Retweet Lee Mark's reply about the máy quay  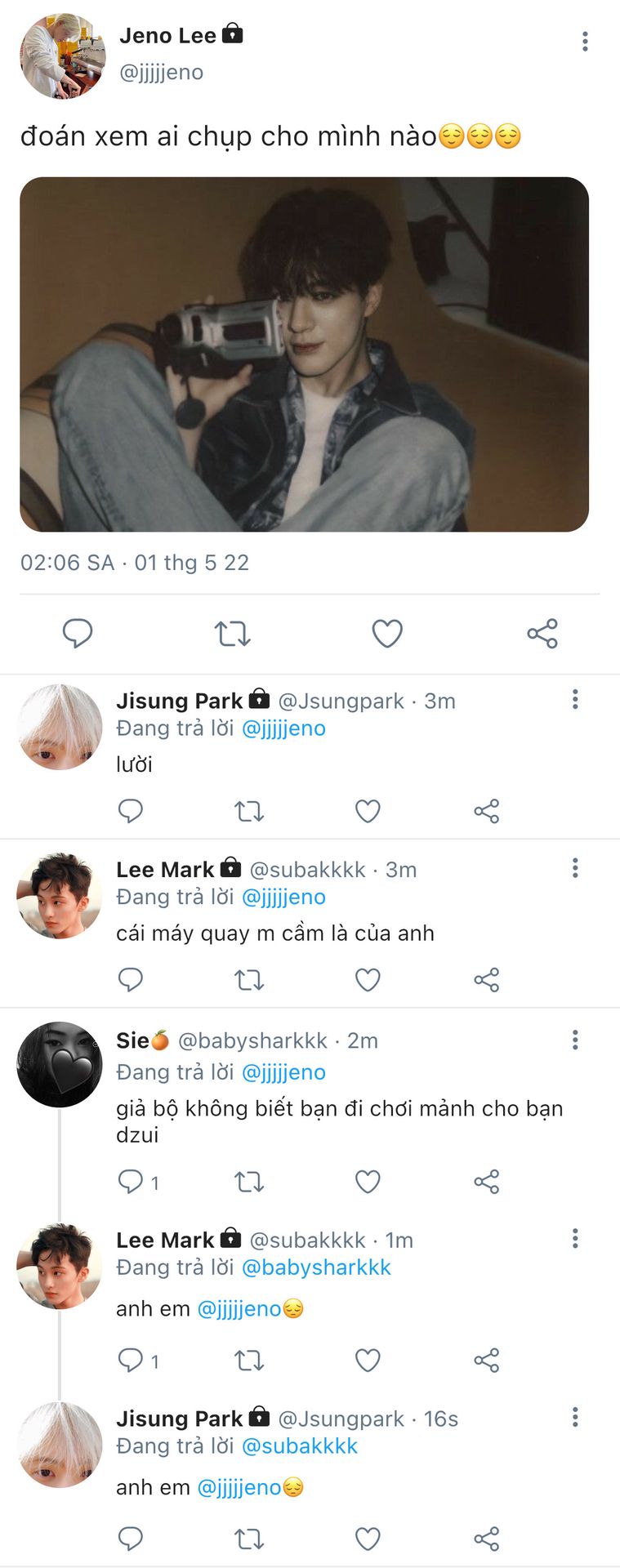pyautogui.click(x=249, y=979)
